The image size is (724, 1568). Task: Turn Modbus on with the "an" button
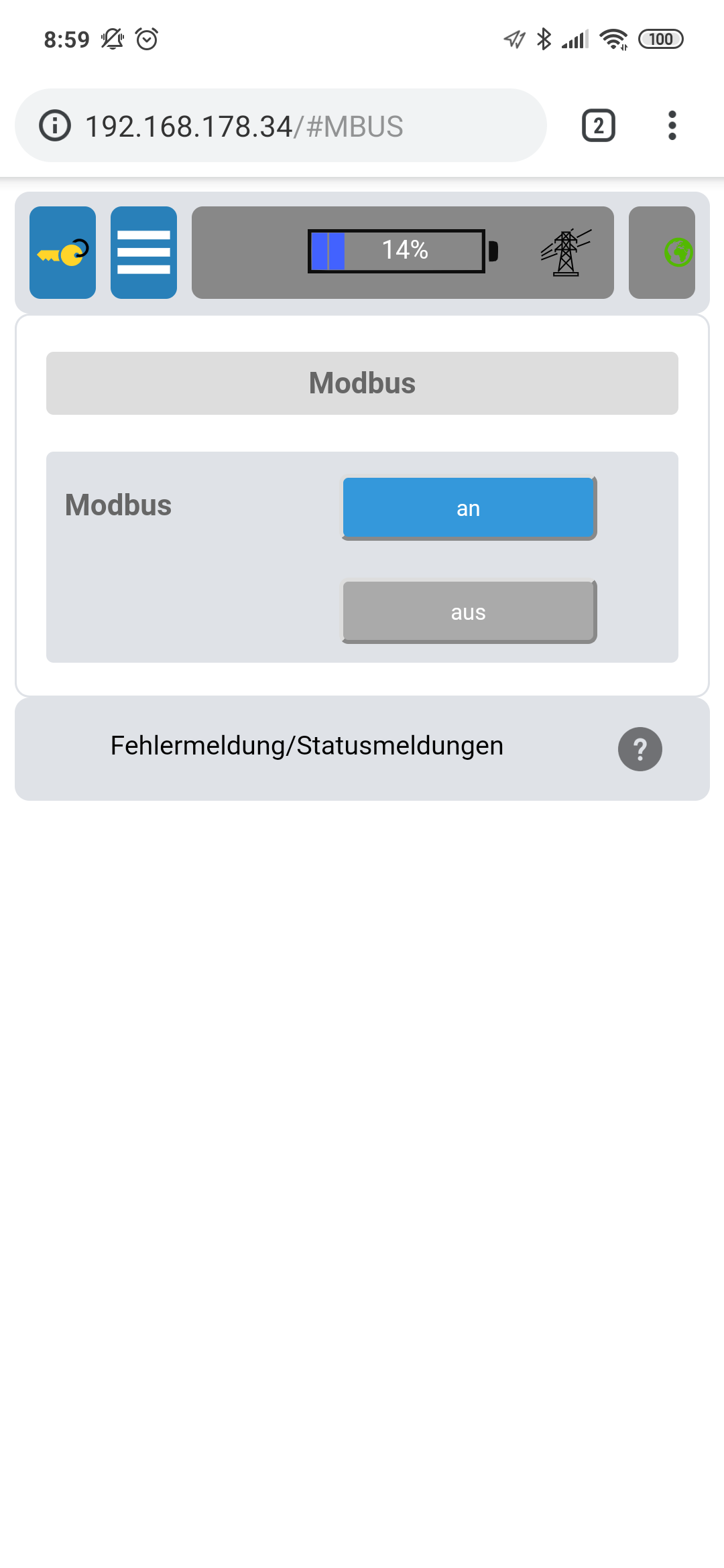(x=468, y=508)
